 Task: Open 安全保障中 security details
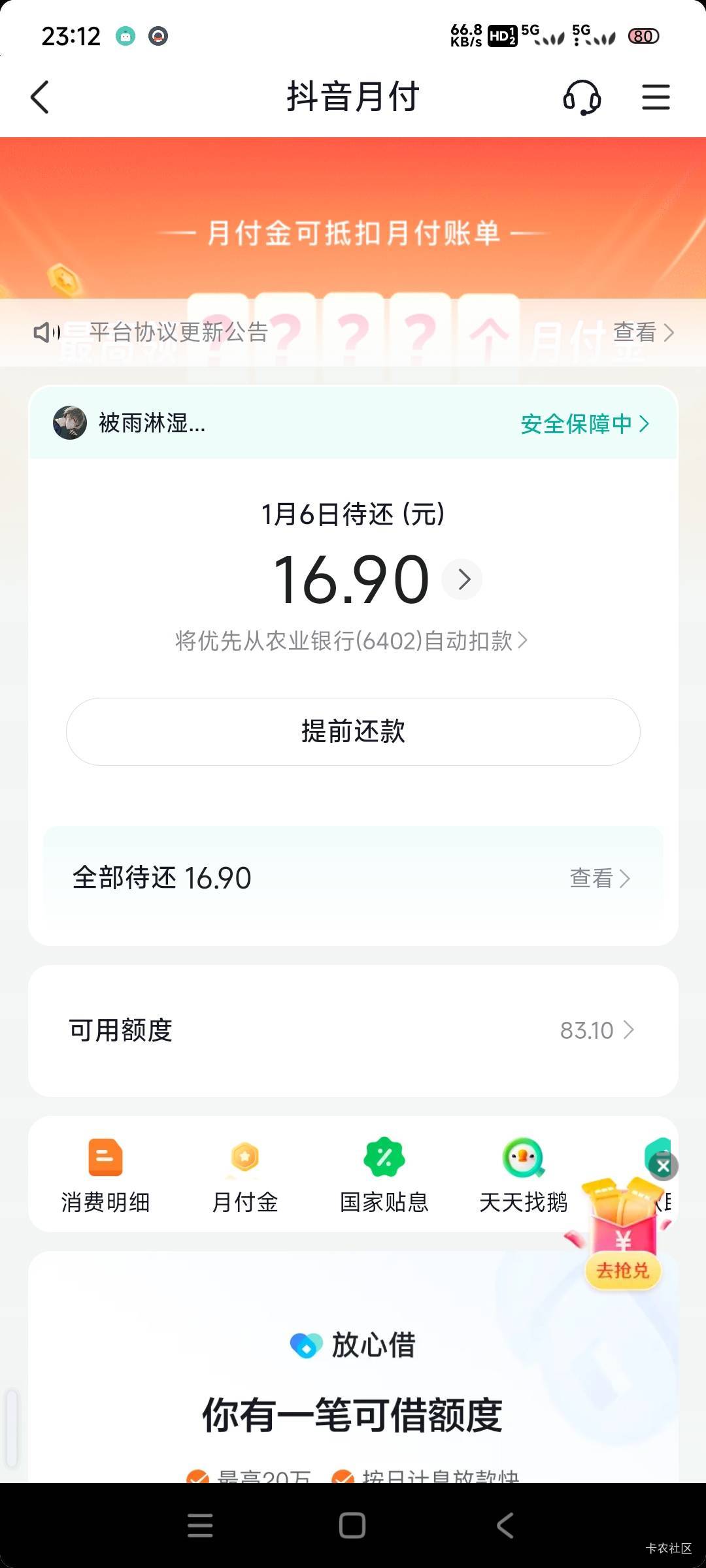coord(584,424)
